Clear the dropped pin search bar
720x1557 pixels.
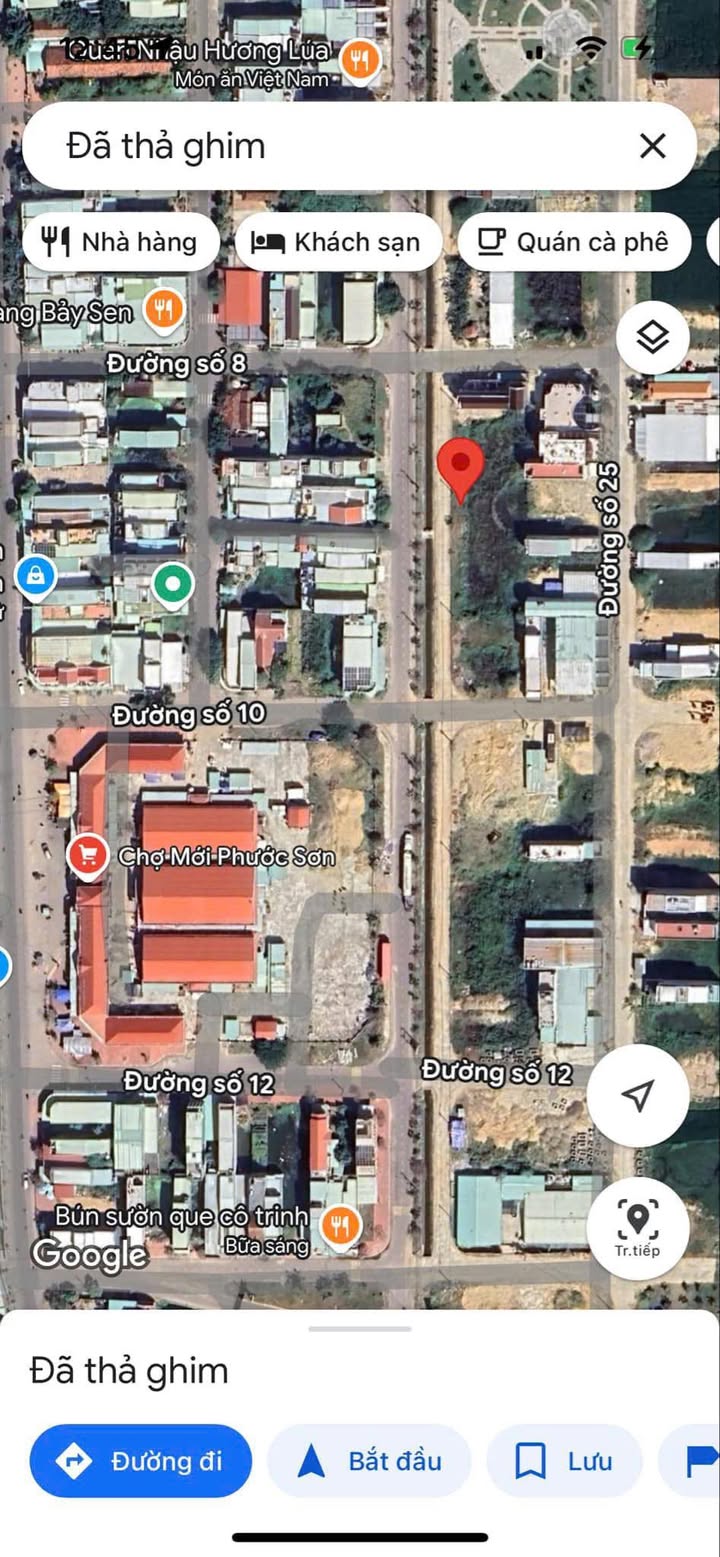tap(652, 147)
